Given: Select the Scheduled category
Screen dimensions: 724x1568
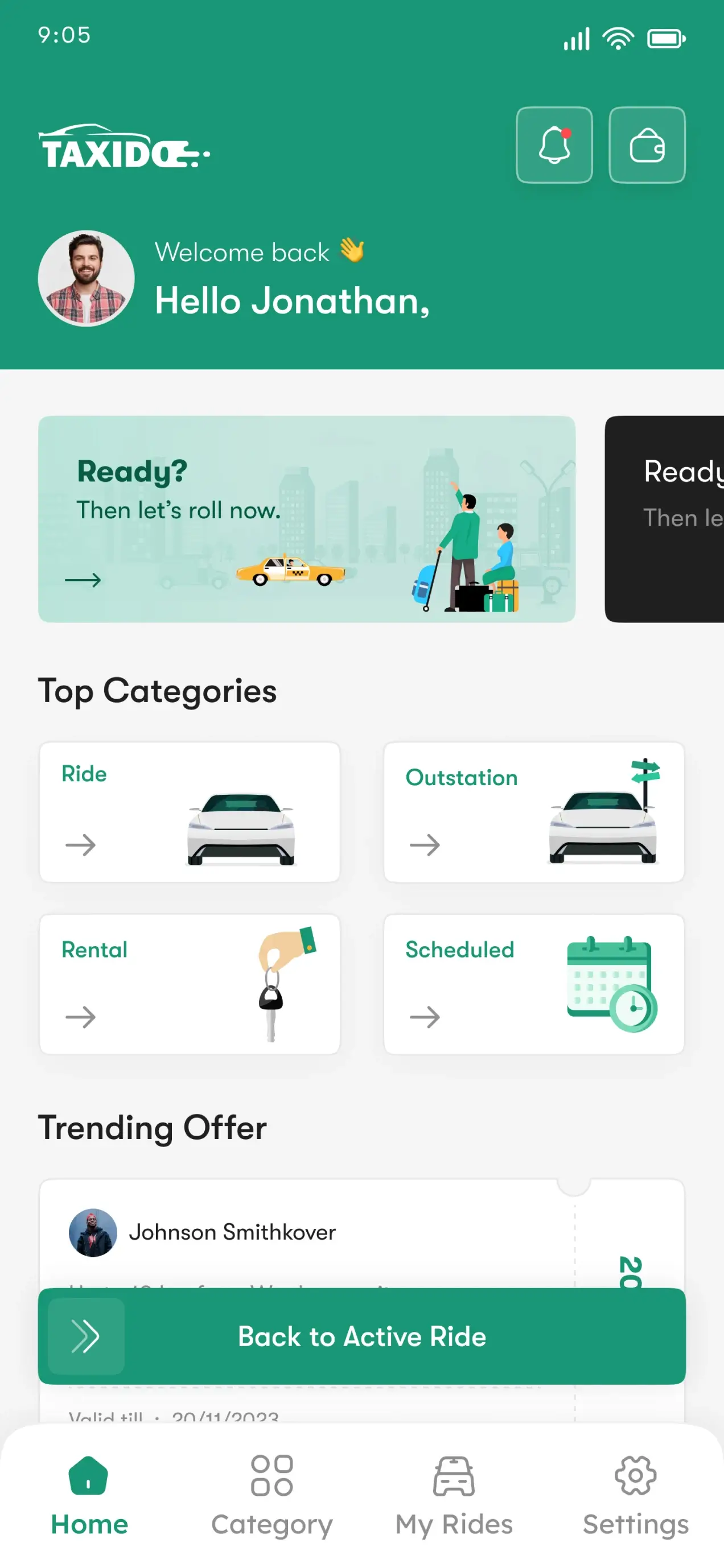Looking at the screenshot, I should pos(533,984).
